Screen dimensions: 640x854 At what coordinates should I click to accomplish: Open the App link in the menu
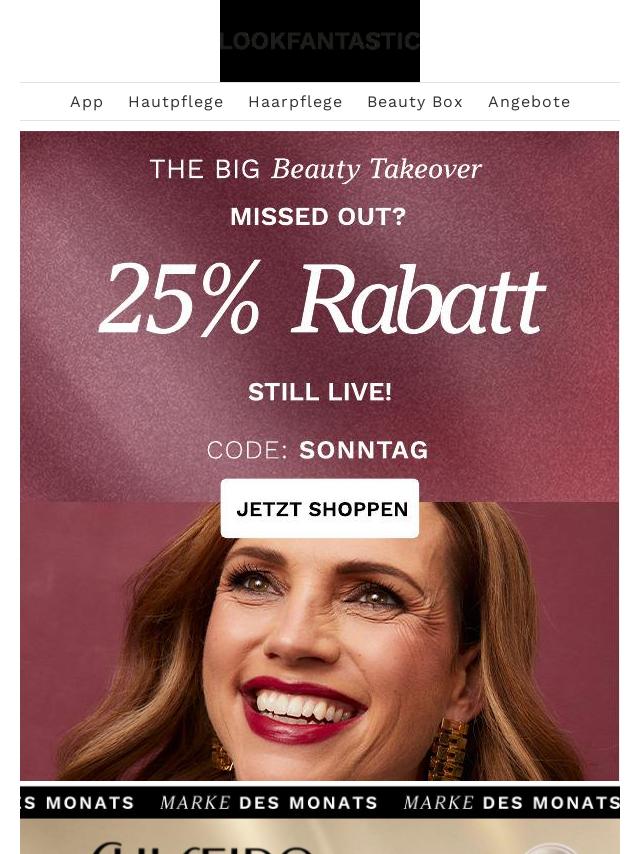point(87,102)
